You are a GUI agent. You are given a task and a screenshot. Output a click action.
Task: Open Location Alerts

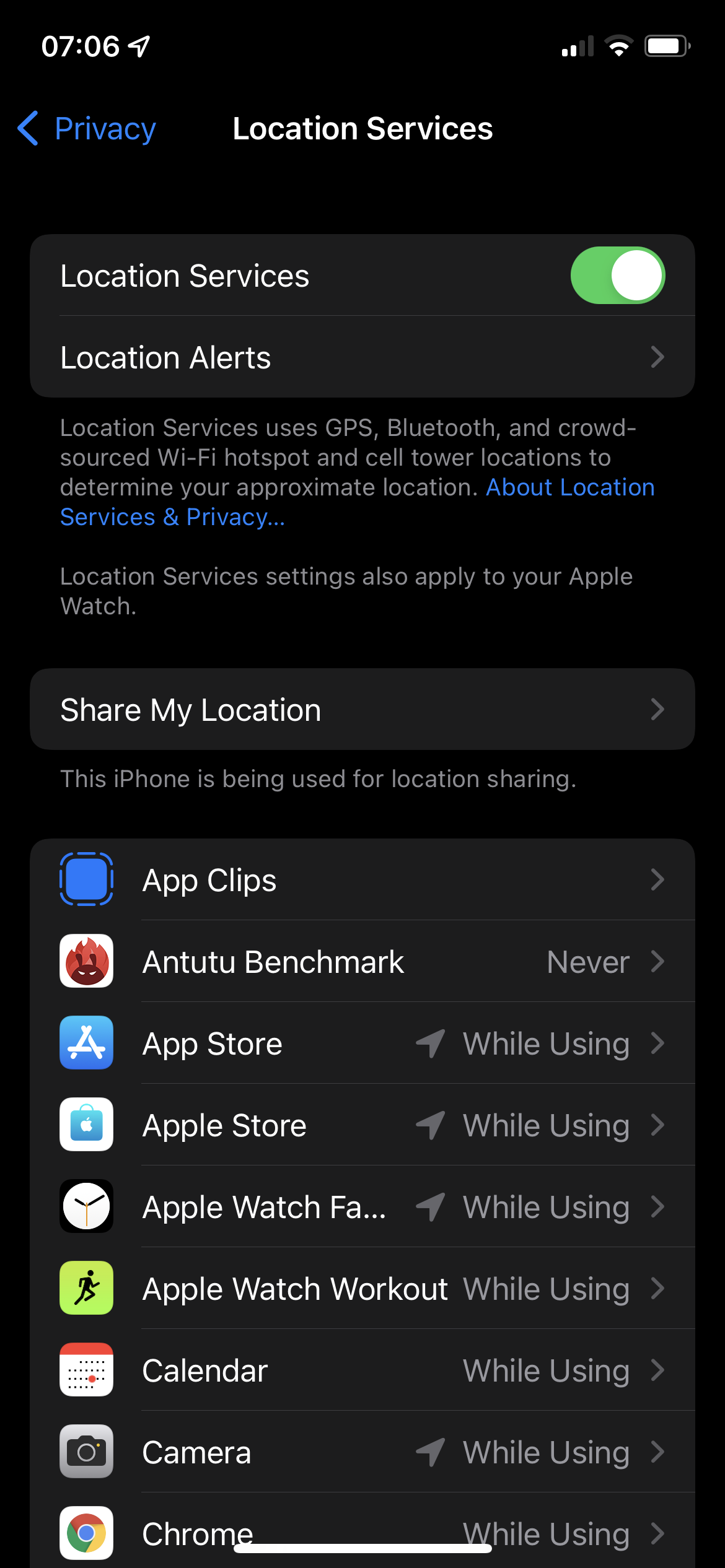(362, 357)
